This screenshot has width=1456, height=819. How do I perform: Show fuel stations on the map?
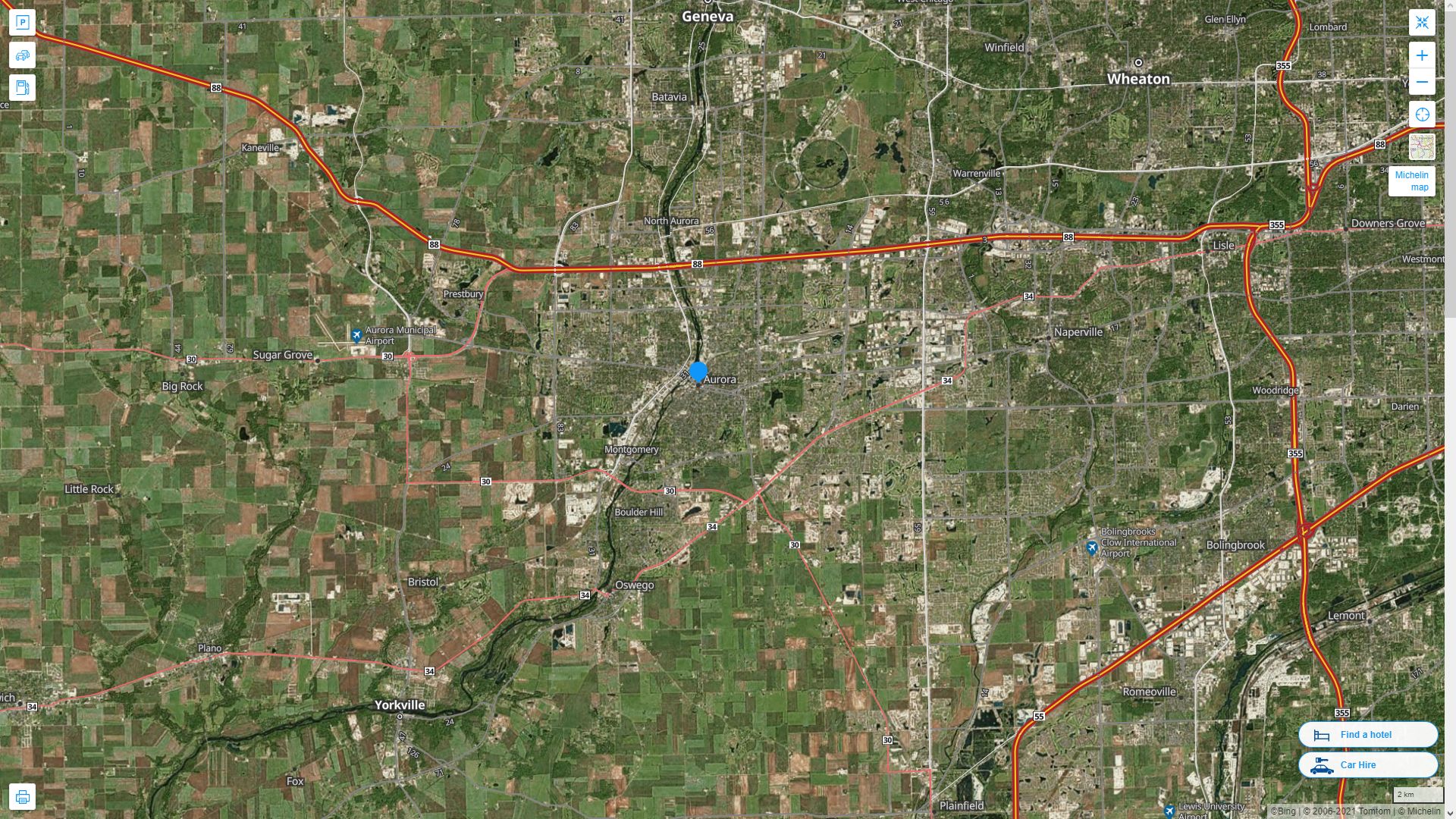tap(22, 88)
